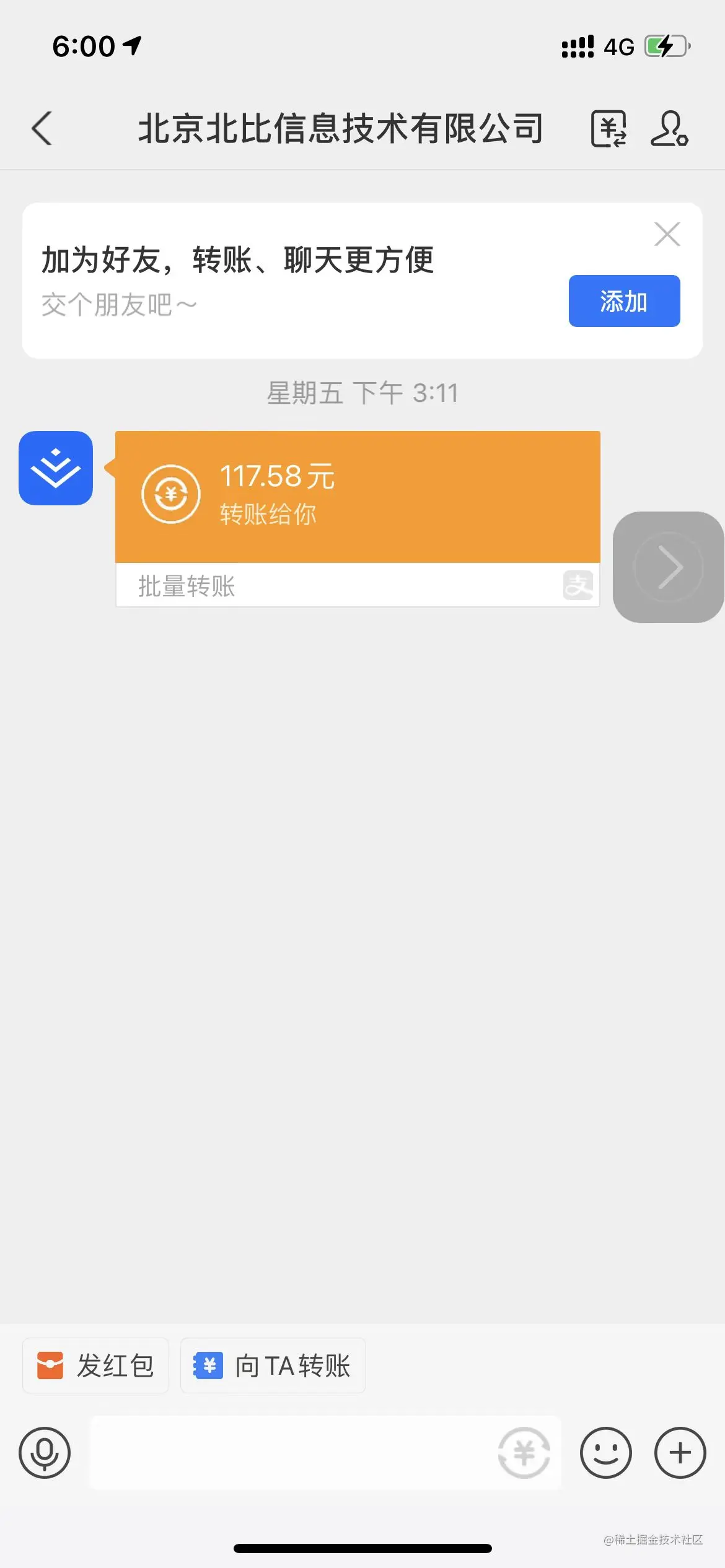
Task: Switch to voice input microphone
Action: click(45, 1453)
